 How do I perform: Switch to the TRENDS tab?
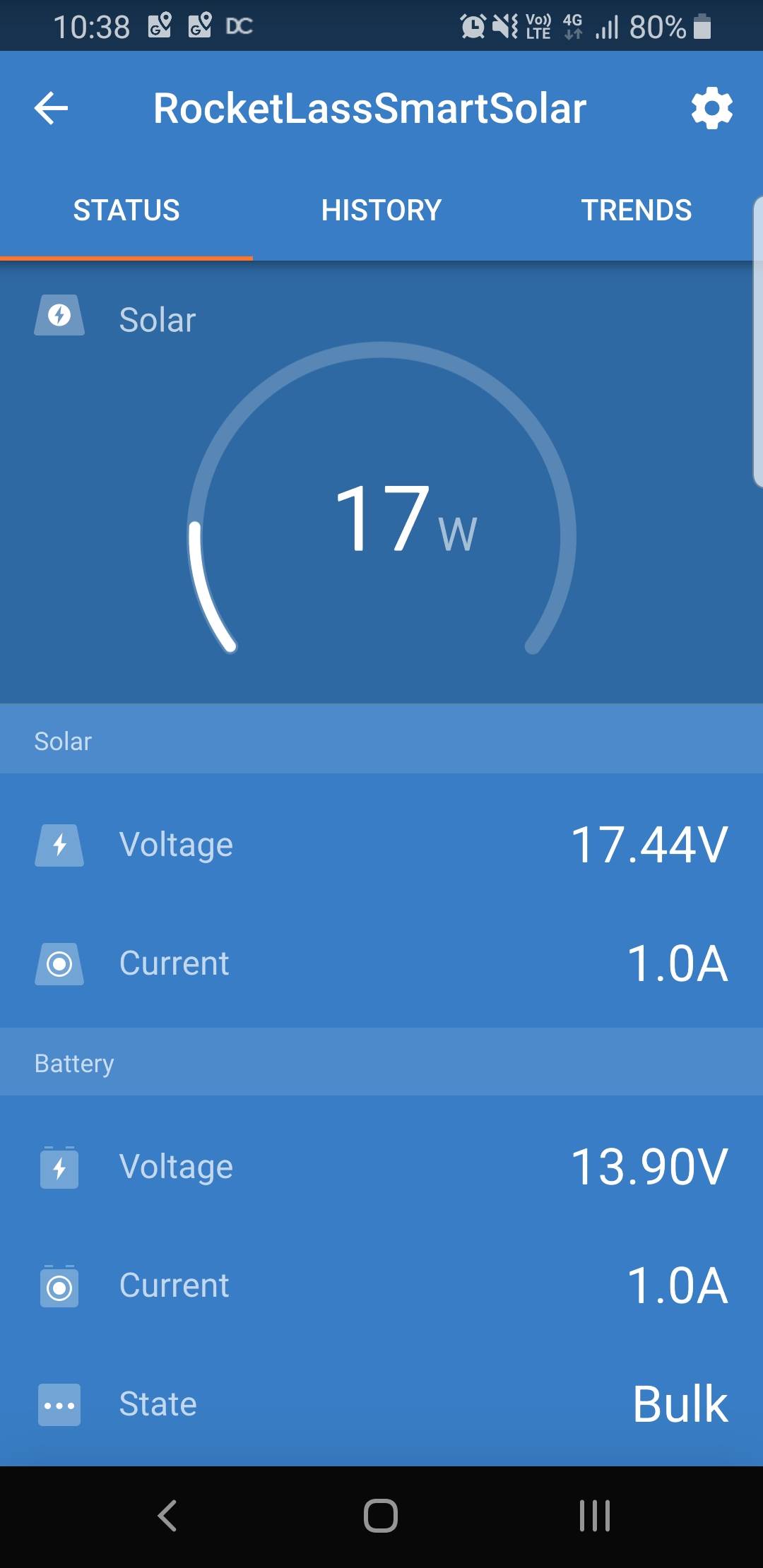[636, 210]
